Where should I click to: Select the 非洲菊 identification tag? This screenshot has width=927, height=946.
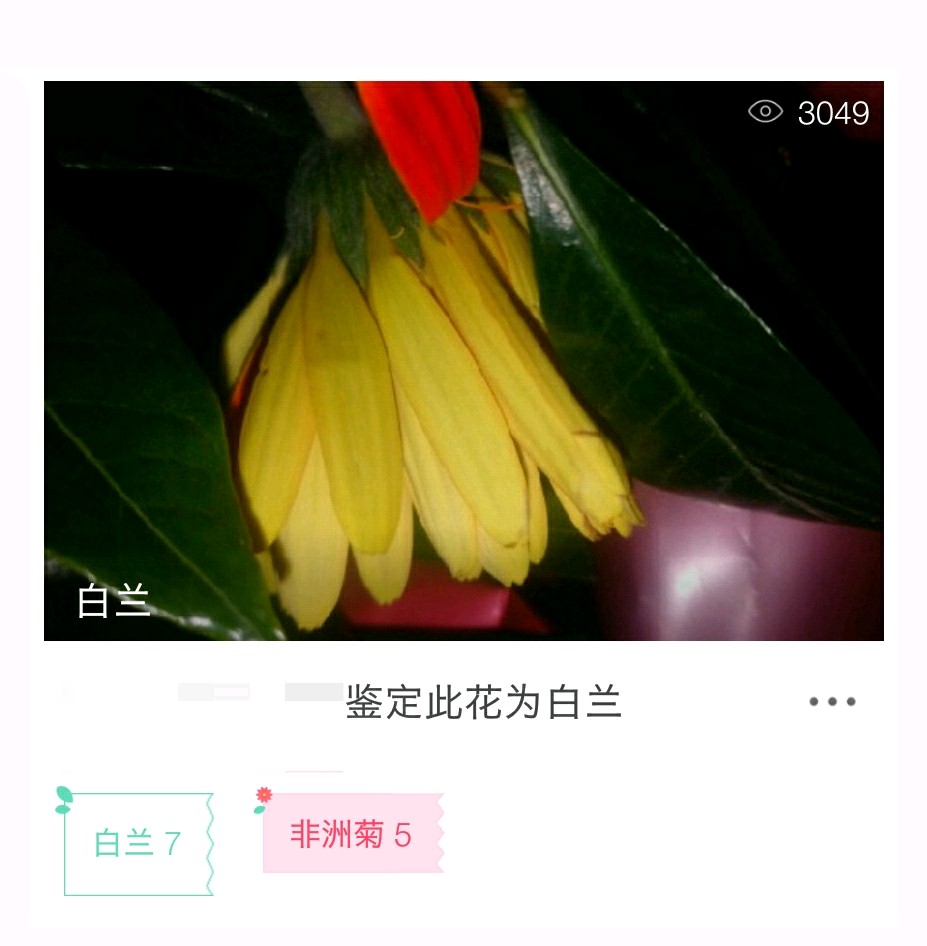tap(351, 834)
